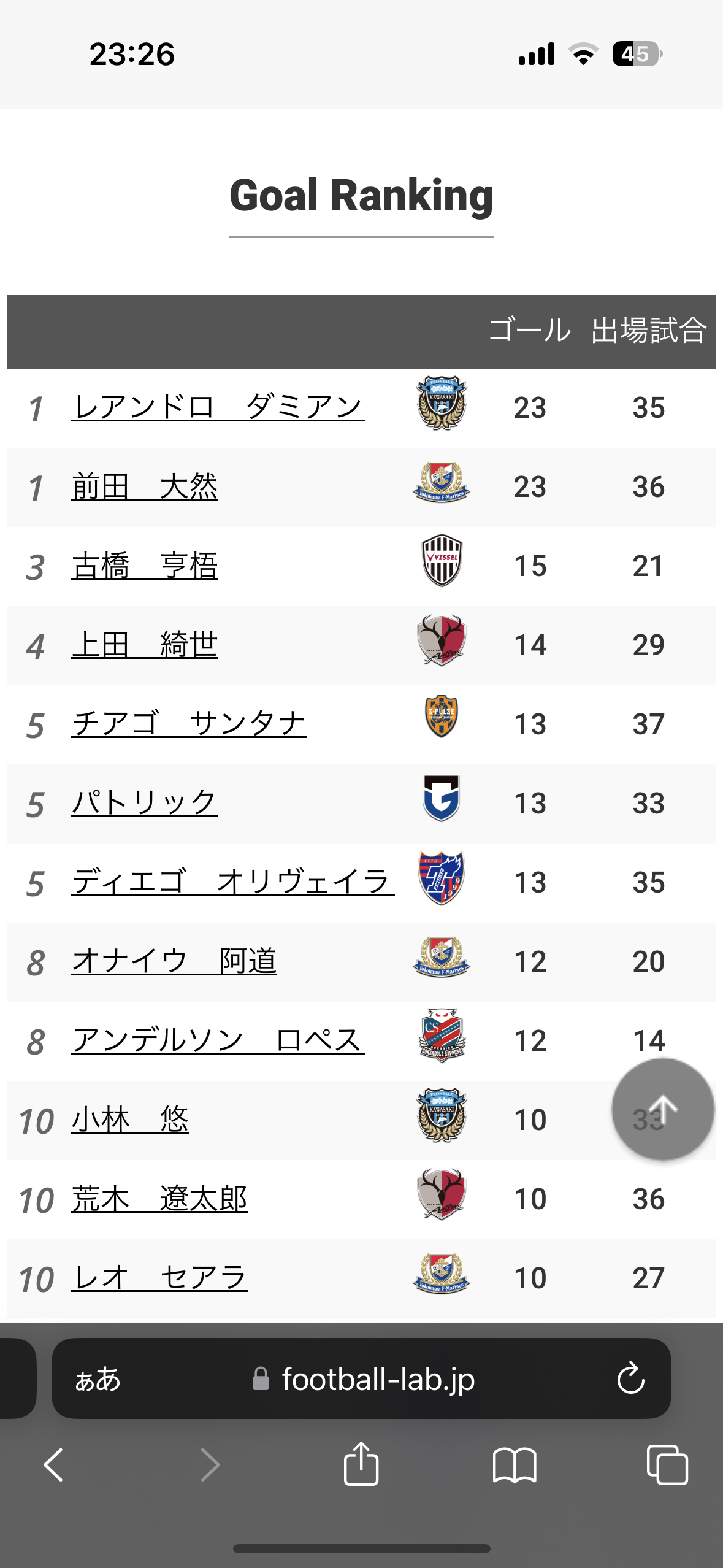Open player link アンデルソン ロペス
The image size is (723, 1568).
point(218,1040)
